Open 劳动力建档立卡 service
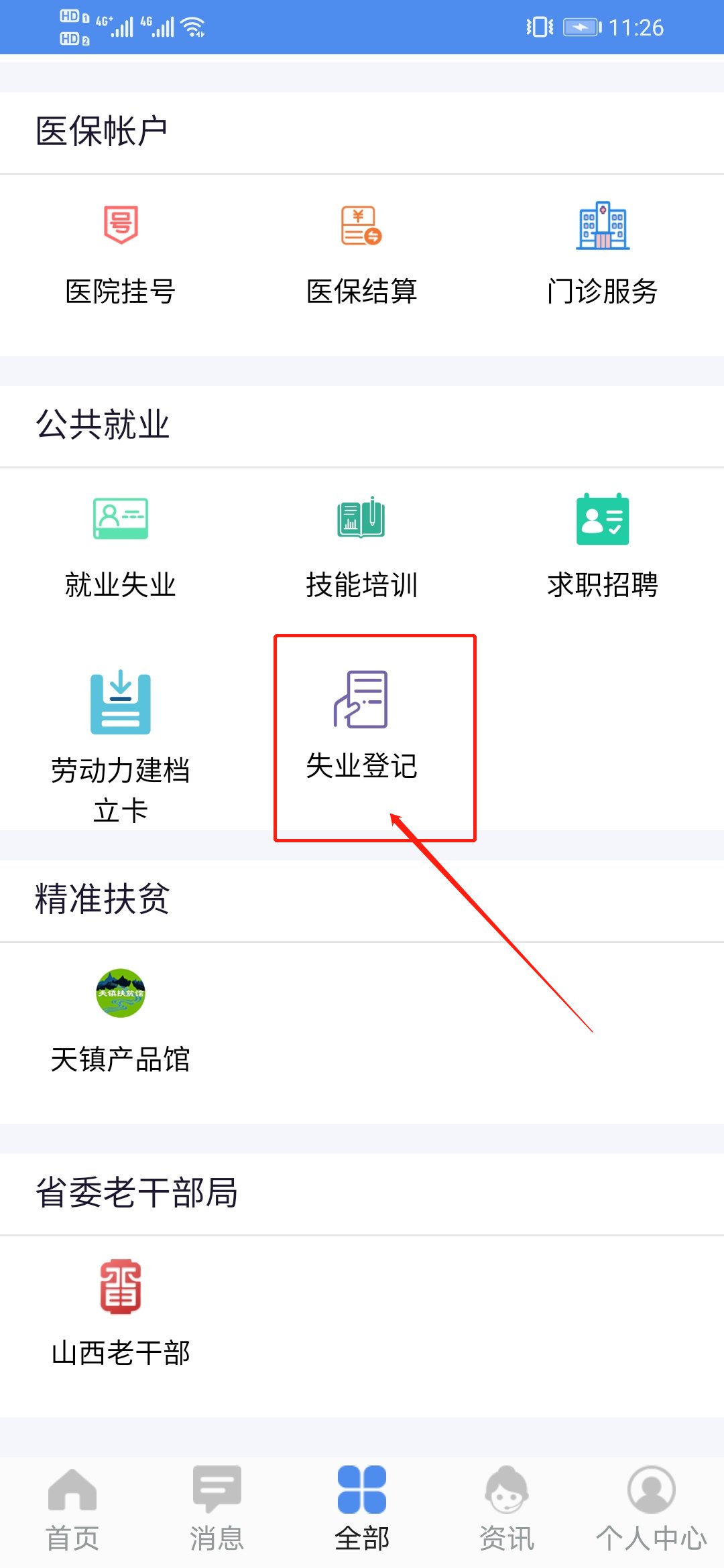This screenshot has height=1568, width=724. (121, 744)
